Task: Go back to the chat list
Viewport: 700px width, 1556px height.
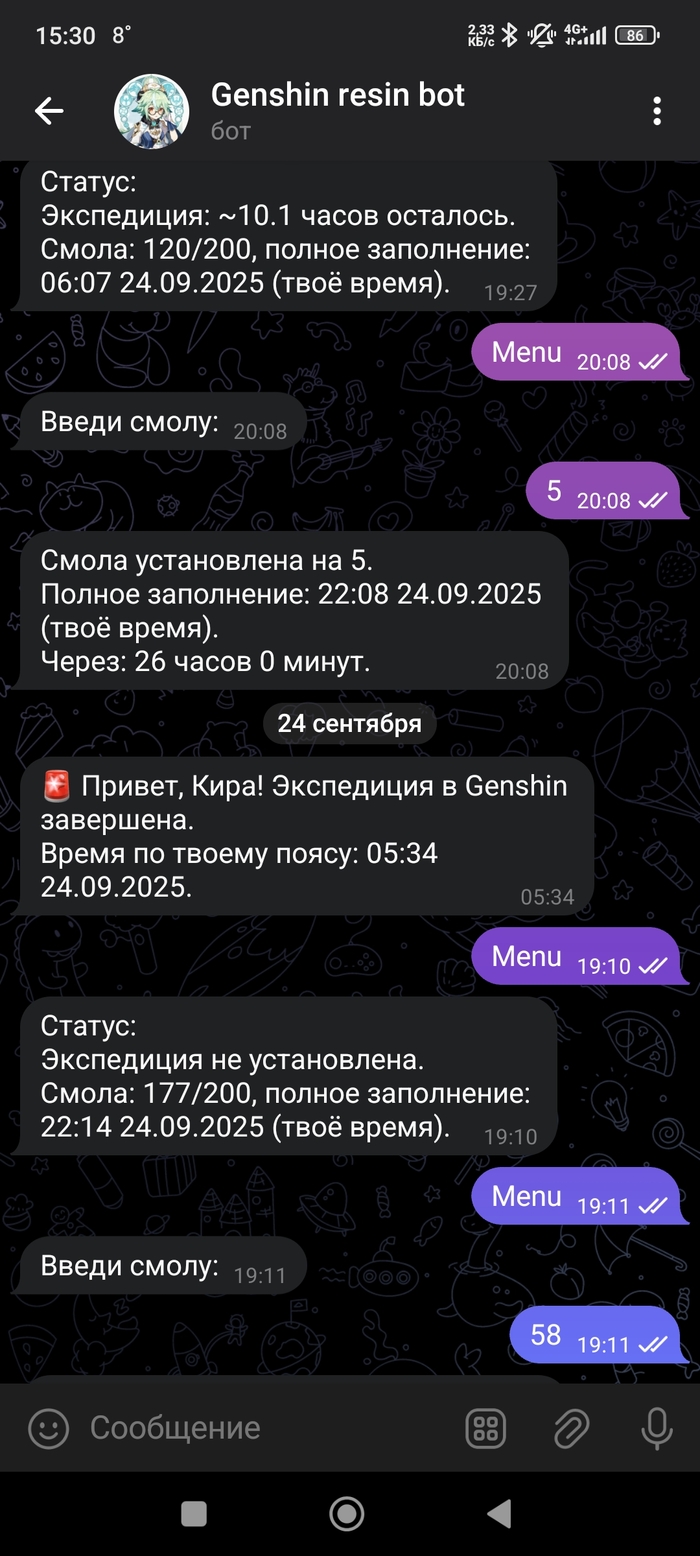Action: pyautogui.click(x=49, y=111)
